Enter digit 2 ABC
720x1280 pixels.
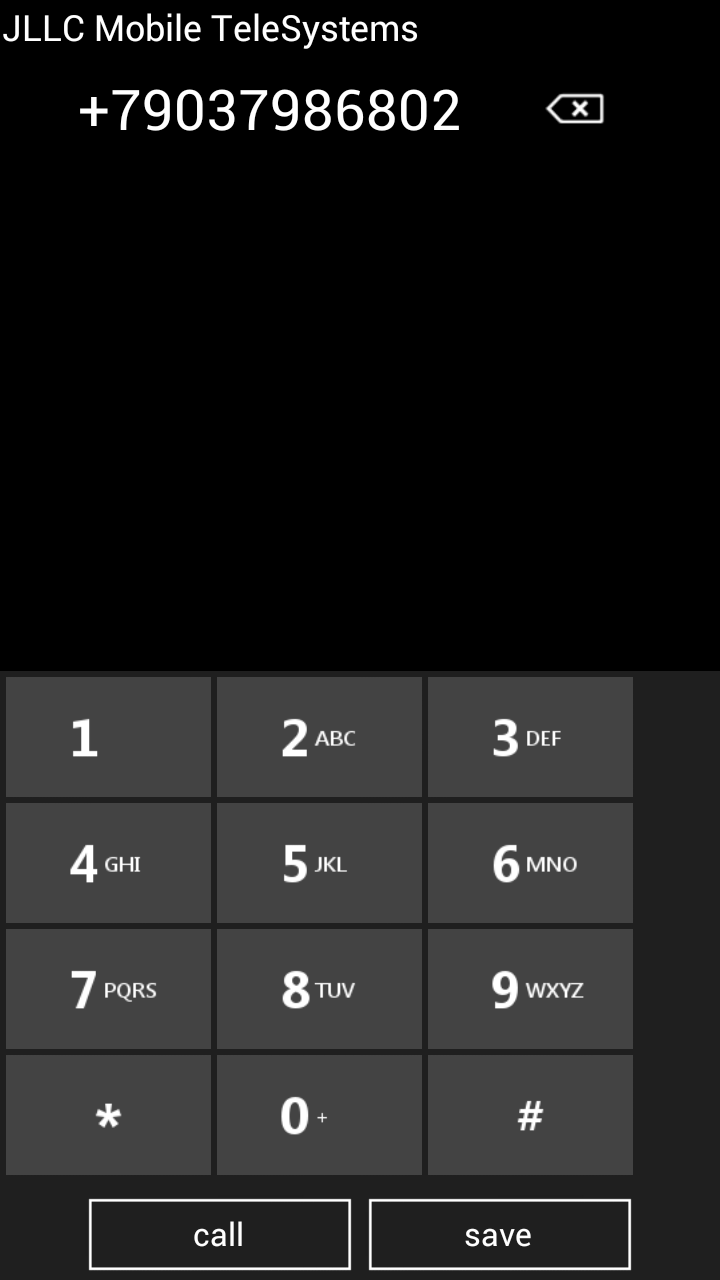click(x=319, y=737)
